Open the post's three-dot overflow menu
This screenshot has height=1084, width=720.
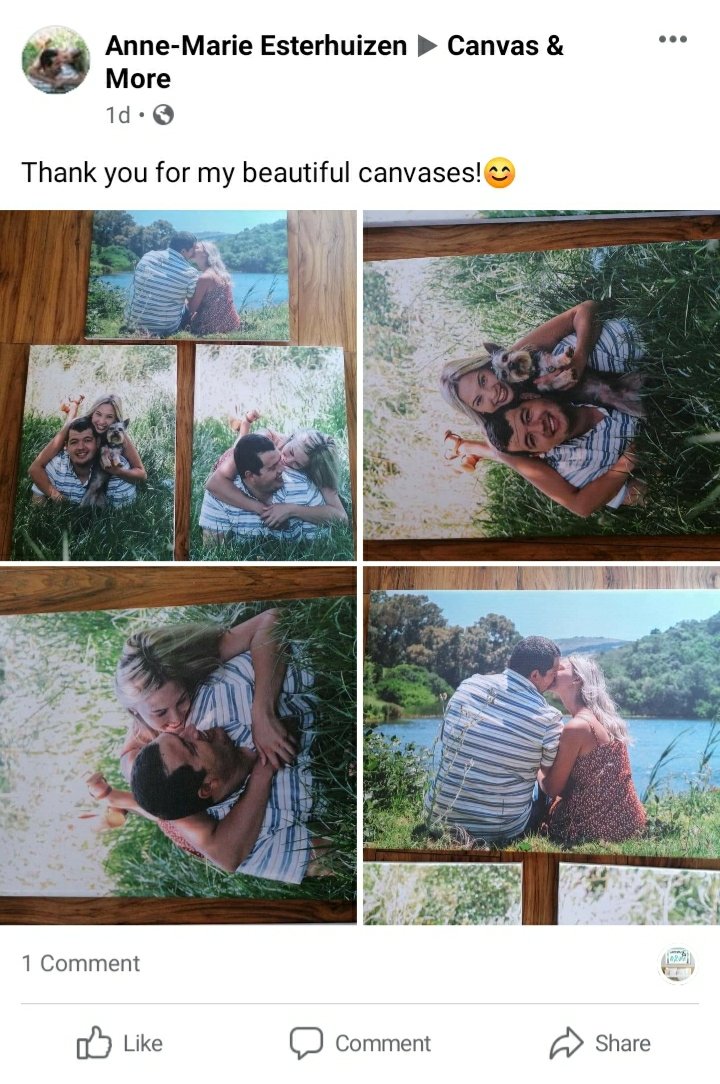point(672,40)
